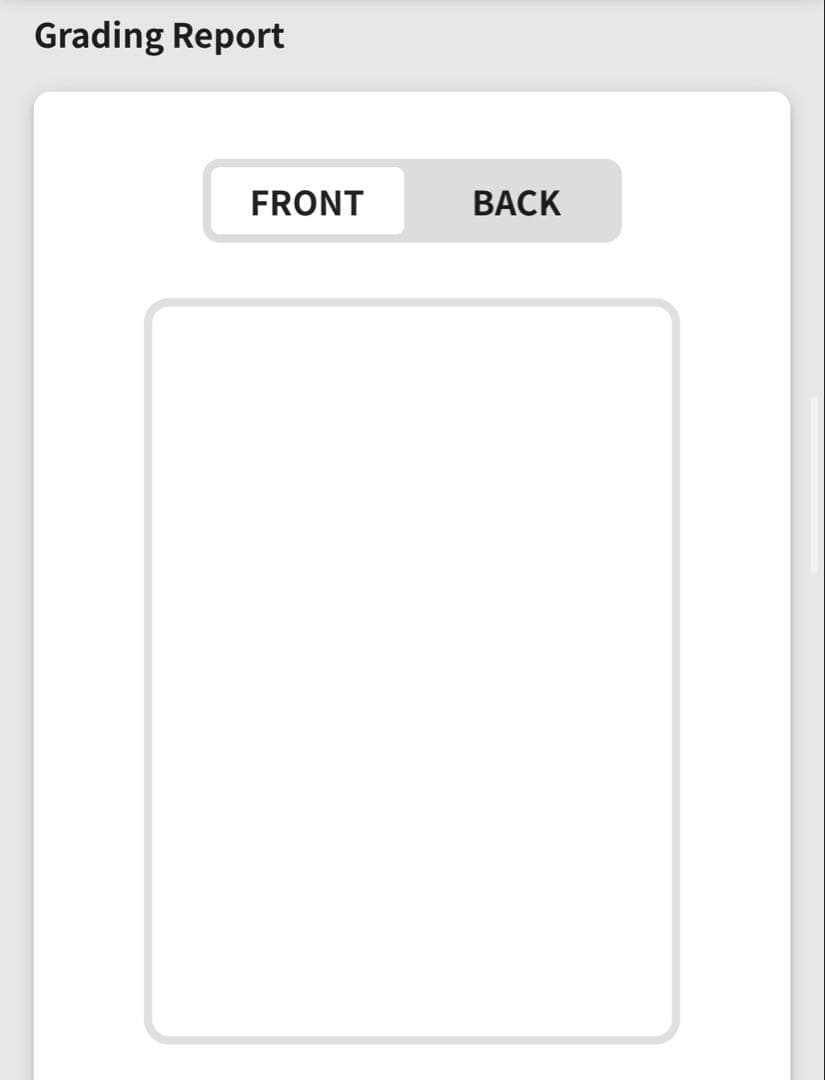The image size is (825, 1080).
Task: Switch to the BACK tab
Action: pos(516,203)
